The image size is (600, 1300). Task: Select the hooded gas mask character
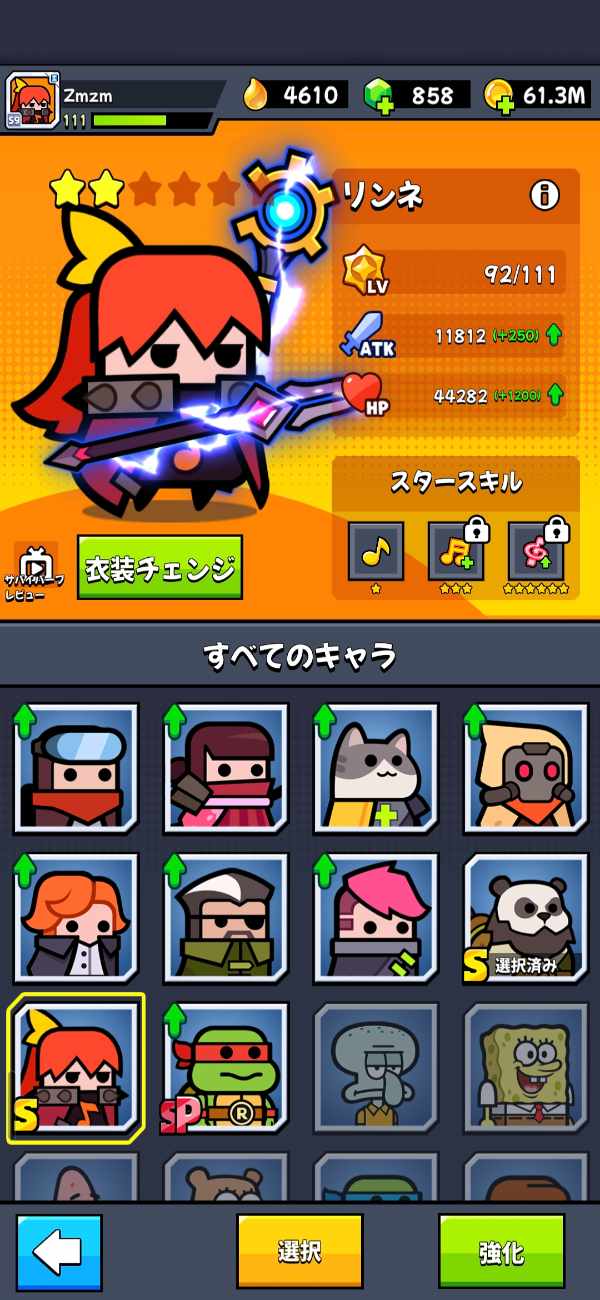pyautogui.click(x=526, y=768)
